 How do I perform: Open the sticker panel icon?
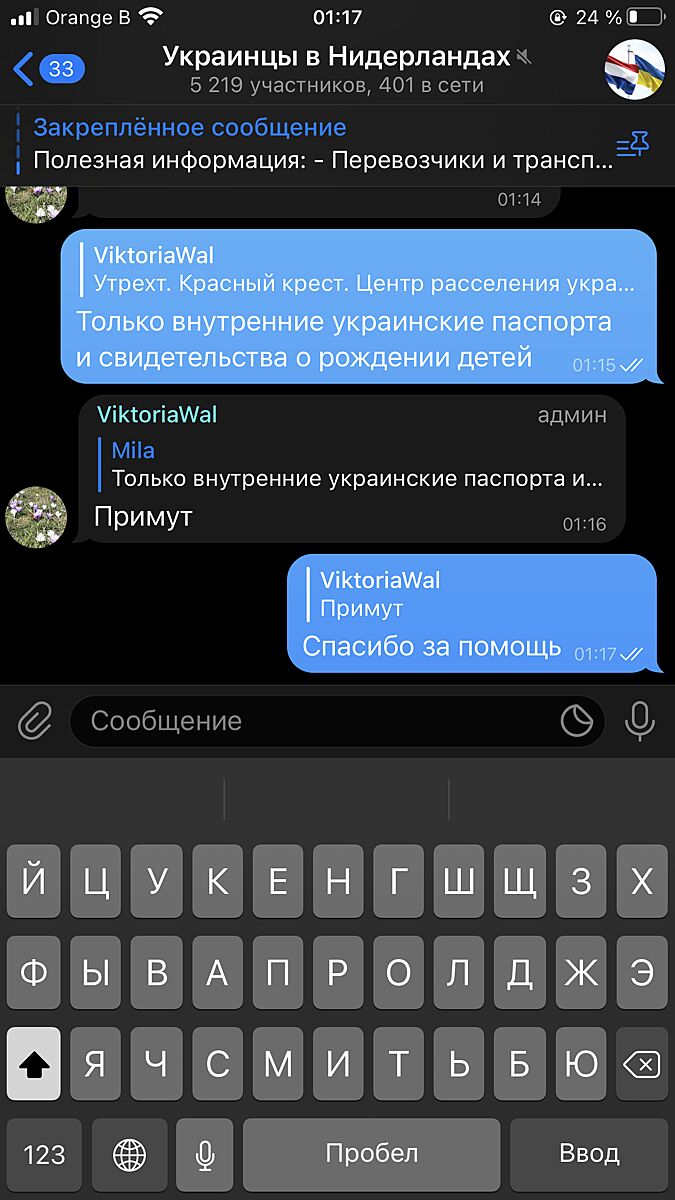coord(577,721)
